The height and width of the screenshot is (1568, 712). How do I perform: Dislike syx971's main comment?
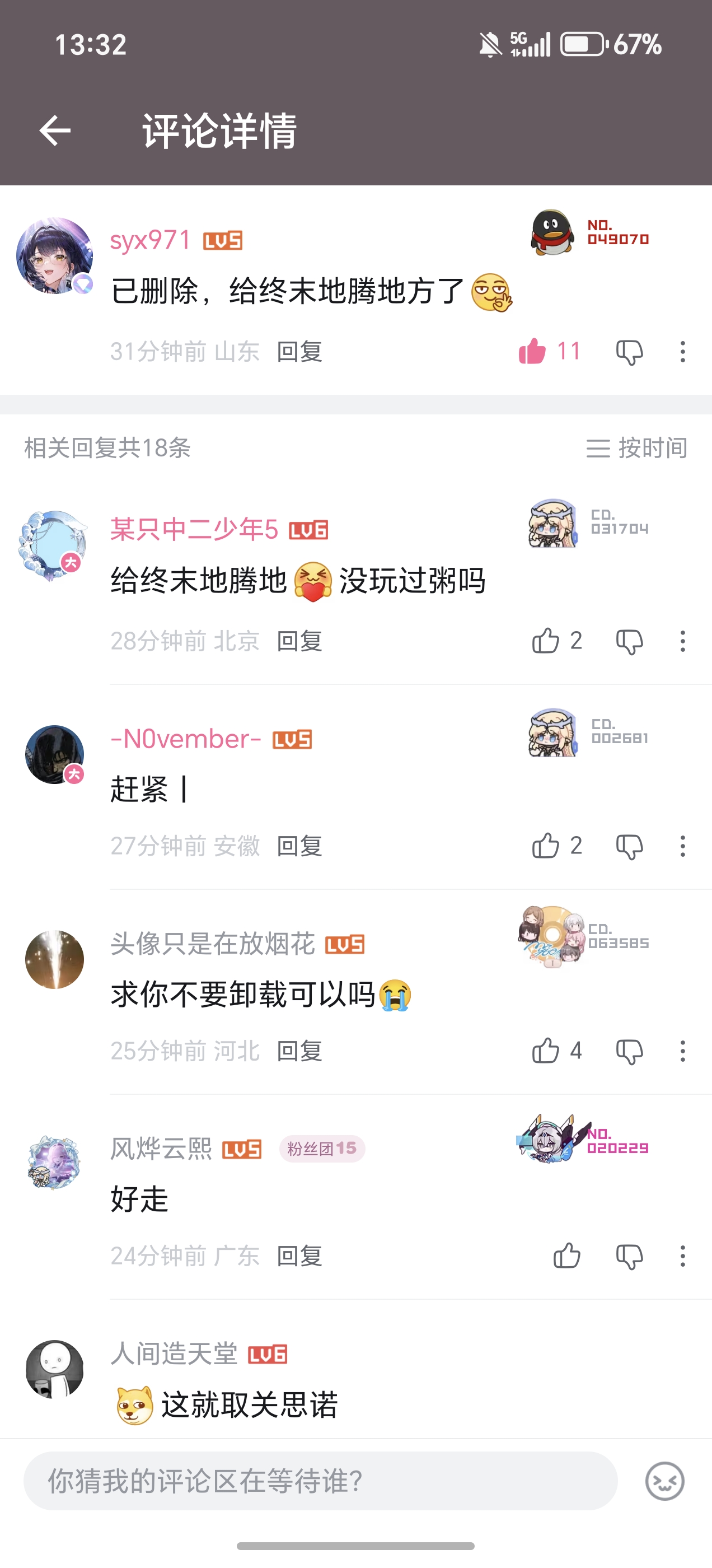pyautogui.click(x=629, y=352)
